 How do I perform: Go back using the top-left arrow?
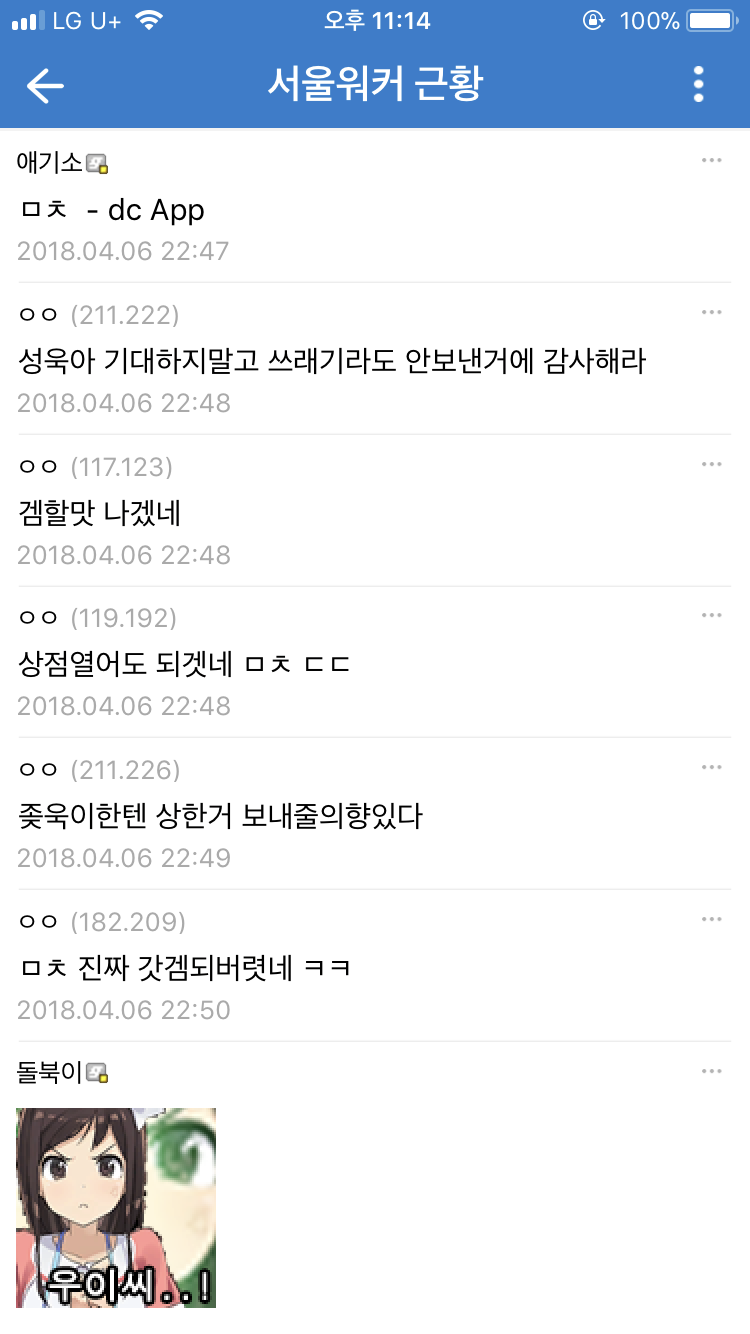point(45,85)
